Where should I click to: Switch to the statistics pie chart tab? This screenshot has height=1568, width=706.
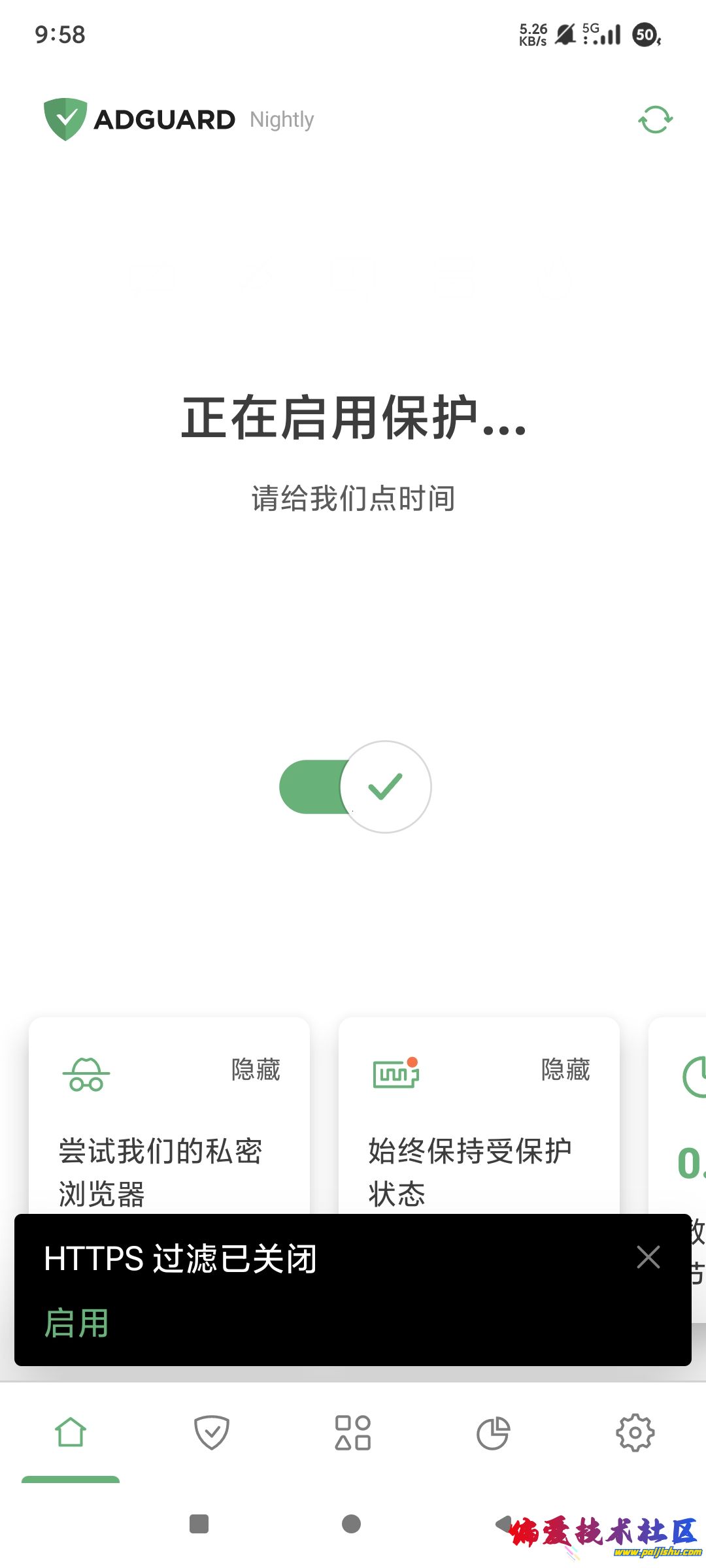[x=494, y=1433]
